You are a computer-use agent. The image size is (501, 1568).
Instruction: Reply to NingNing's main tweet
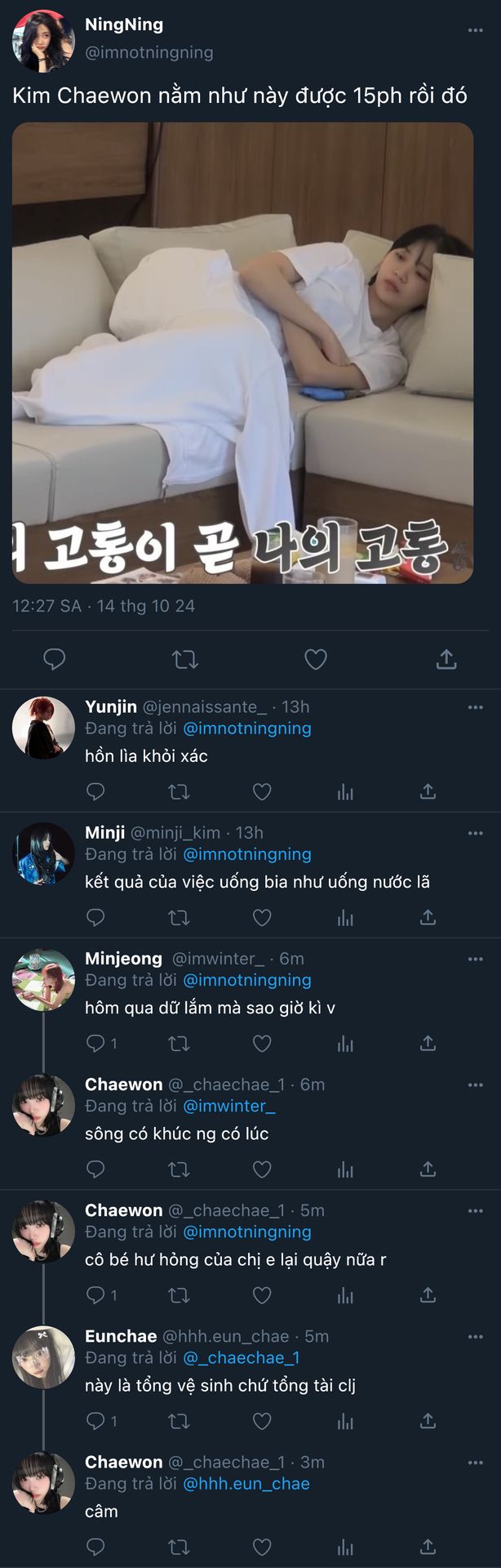pyautogui.click(x=54, y=659)
